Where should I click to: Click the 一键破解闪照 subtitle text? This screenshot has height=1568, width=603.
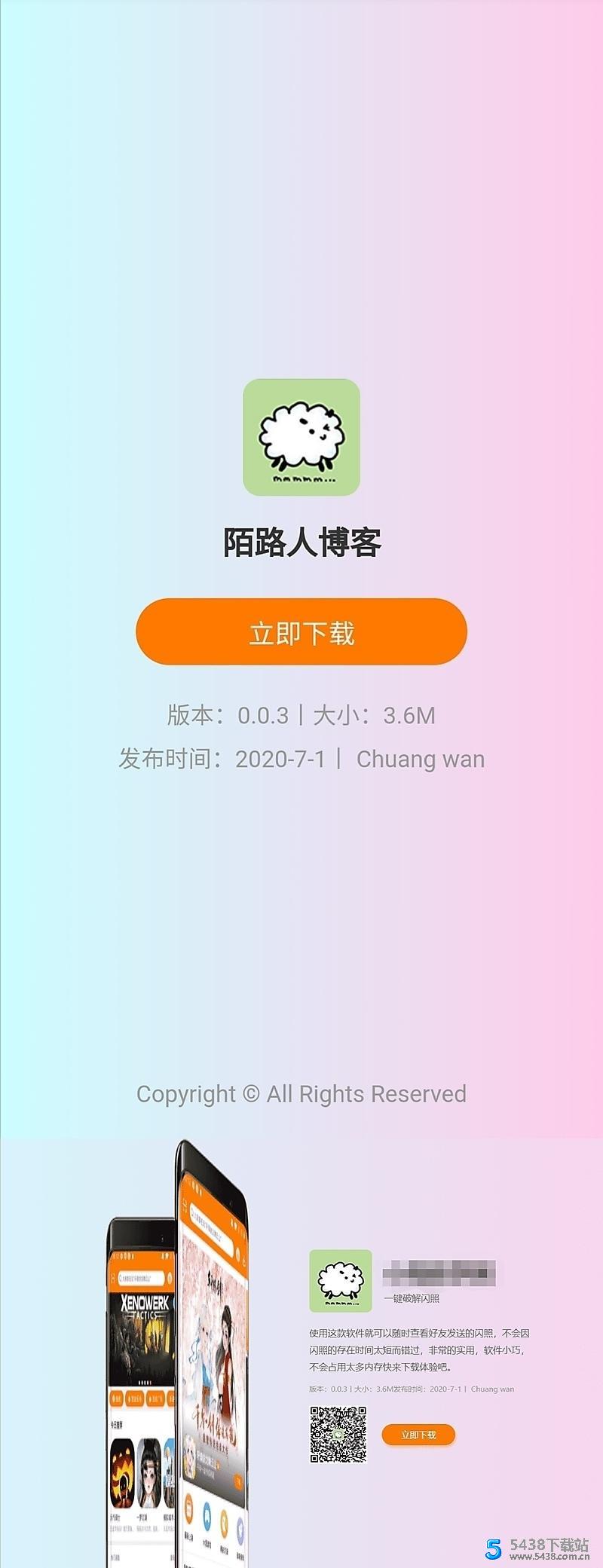413,1297
